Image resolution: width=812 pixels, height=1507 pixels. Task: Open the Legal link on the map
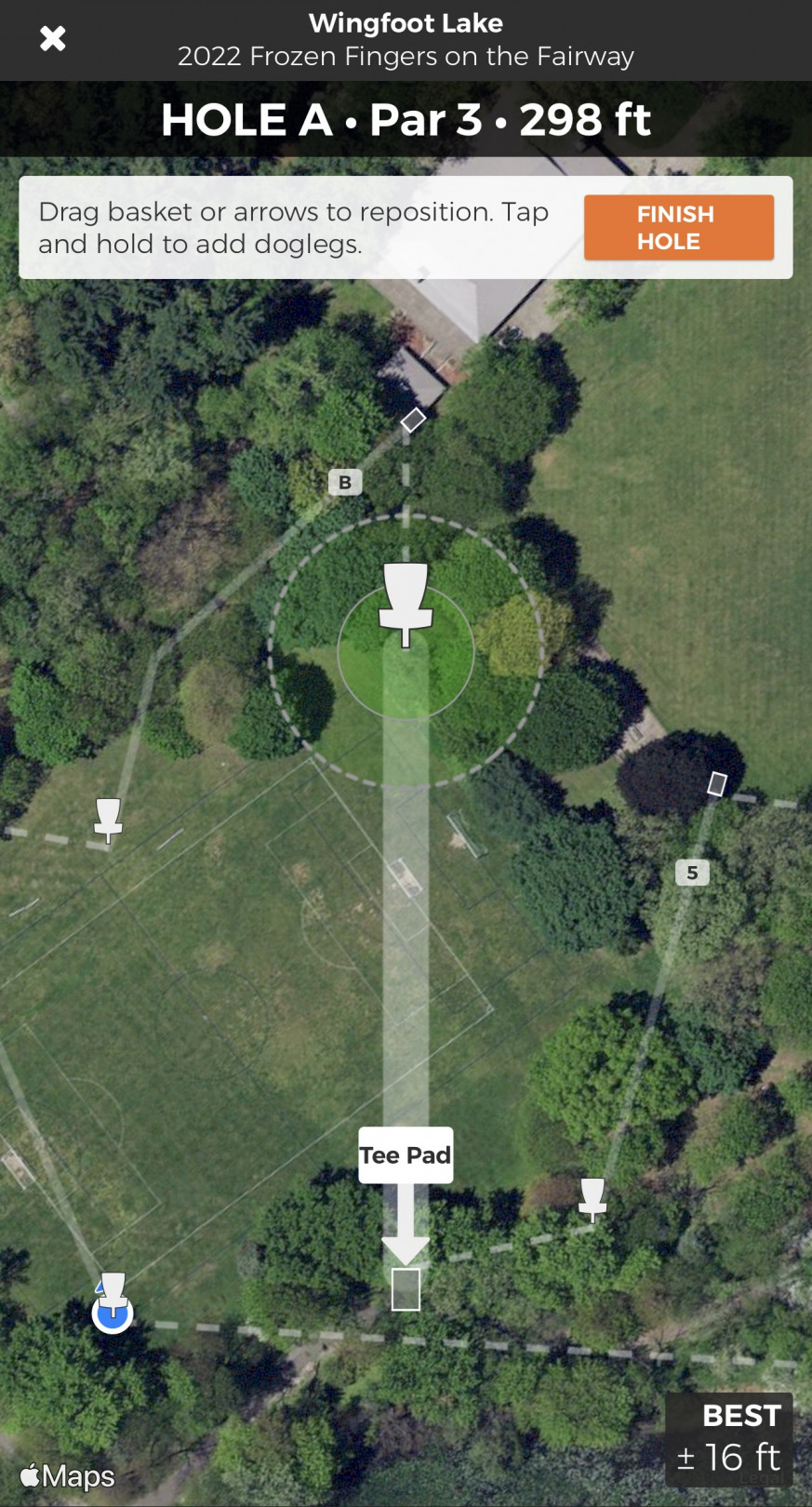click(761, 1477)
